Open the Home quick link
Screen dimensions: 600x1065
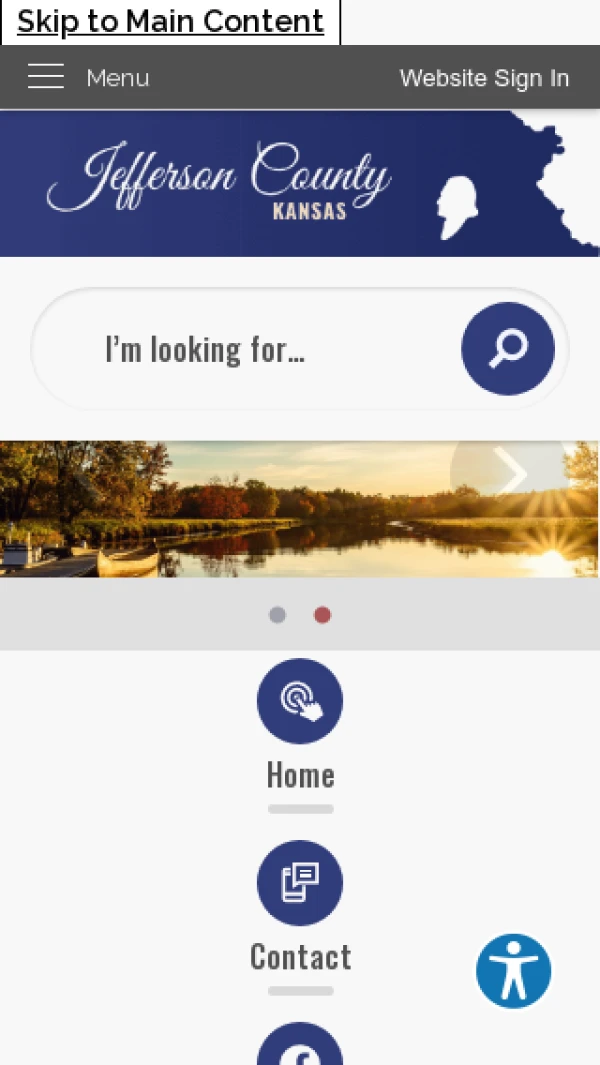(300, 735)
